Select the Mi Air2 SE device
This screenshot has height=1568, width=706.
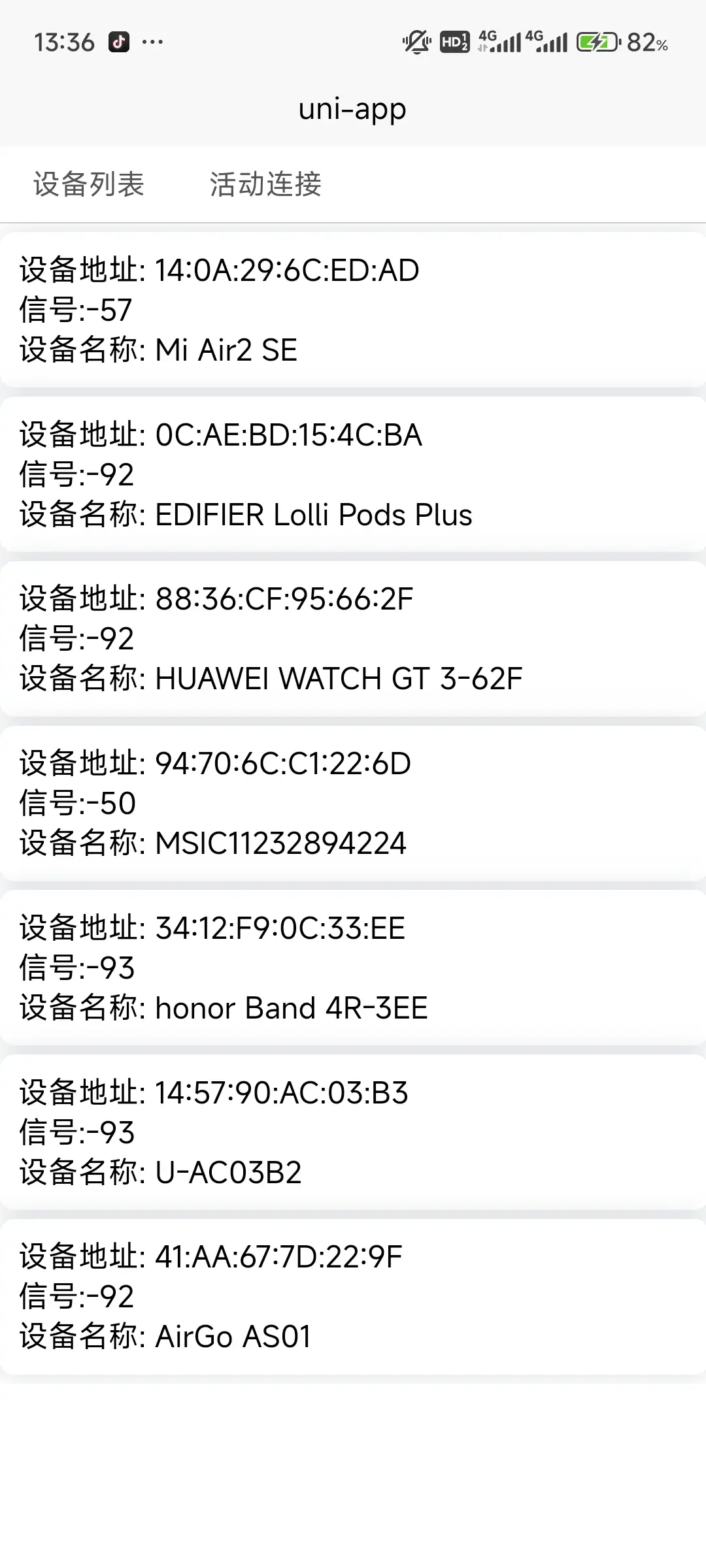click(353, 310)
